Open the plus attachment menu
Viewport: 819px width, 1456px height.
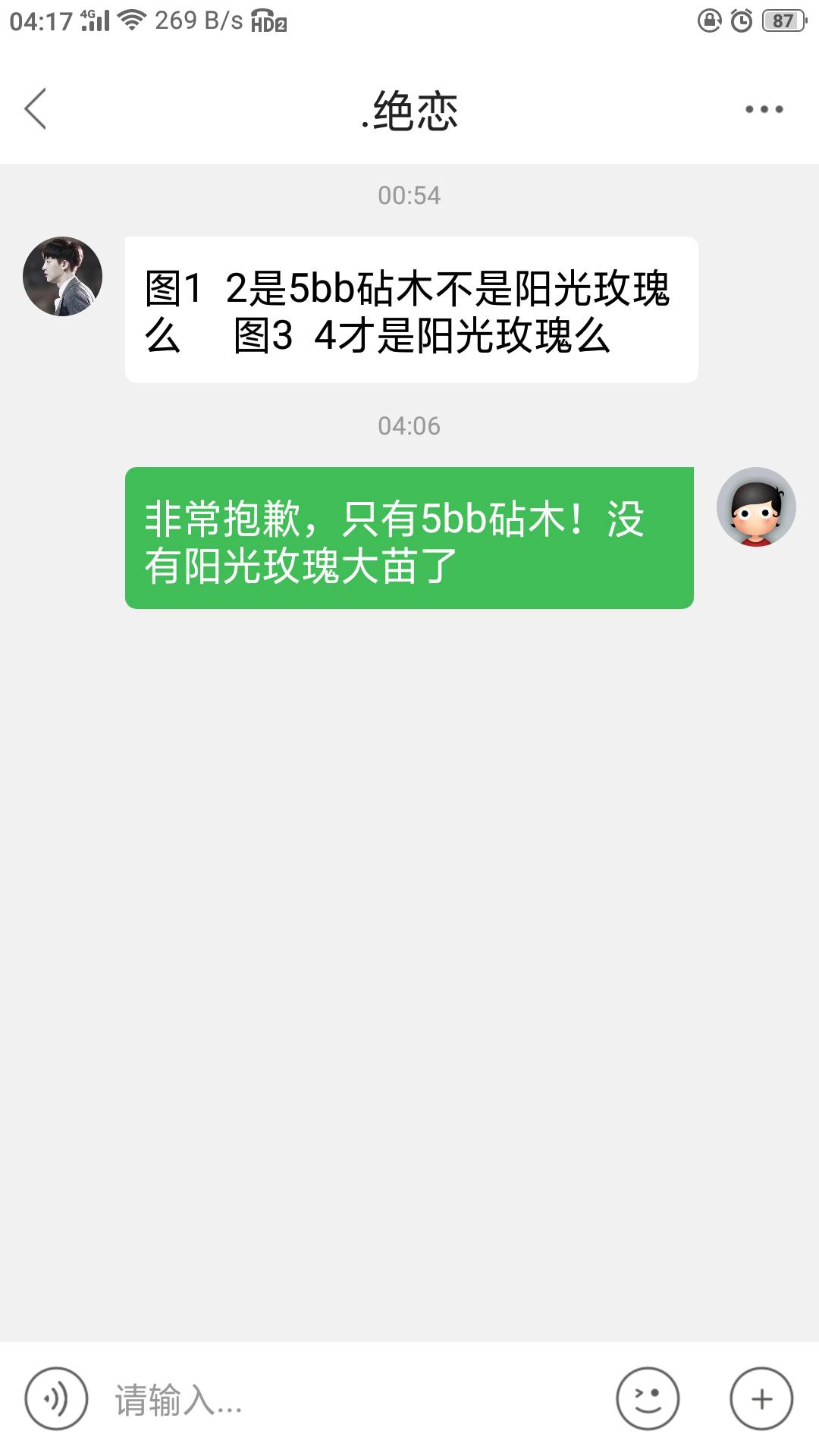tap(761, 1398)
